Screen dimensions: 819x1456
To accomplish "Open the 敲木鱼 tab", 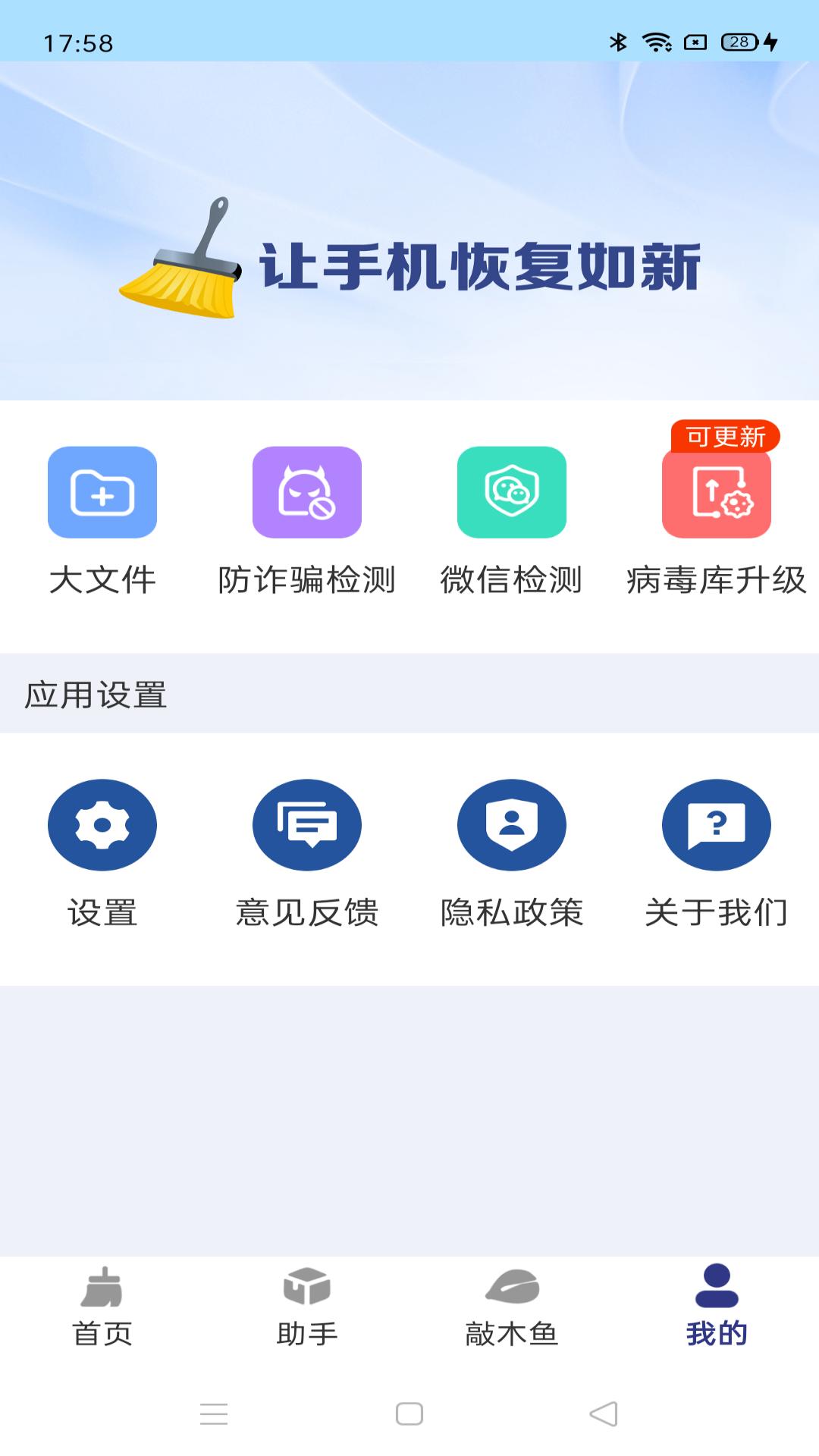I will click(x=512, y=1306).
